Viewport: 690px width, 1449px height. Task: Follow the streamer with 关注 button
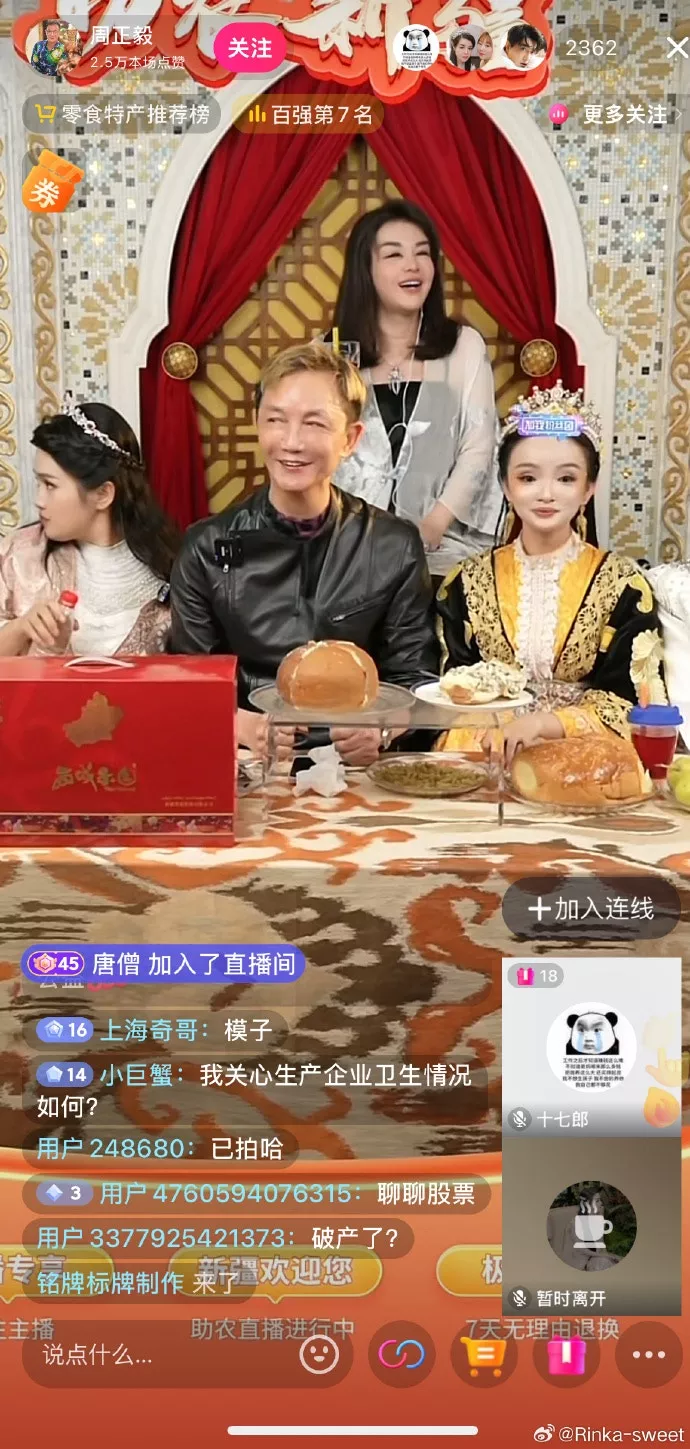(249, 47)
